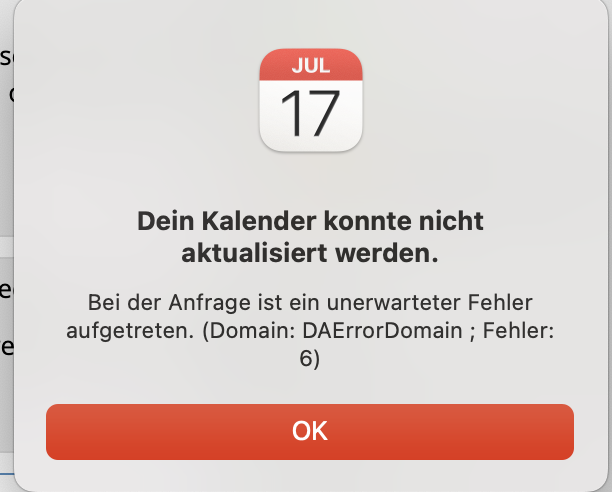This screenshot has height=492, width=612.
Task: Dismiss the calendar error with OK
Action: pos(309,431)
